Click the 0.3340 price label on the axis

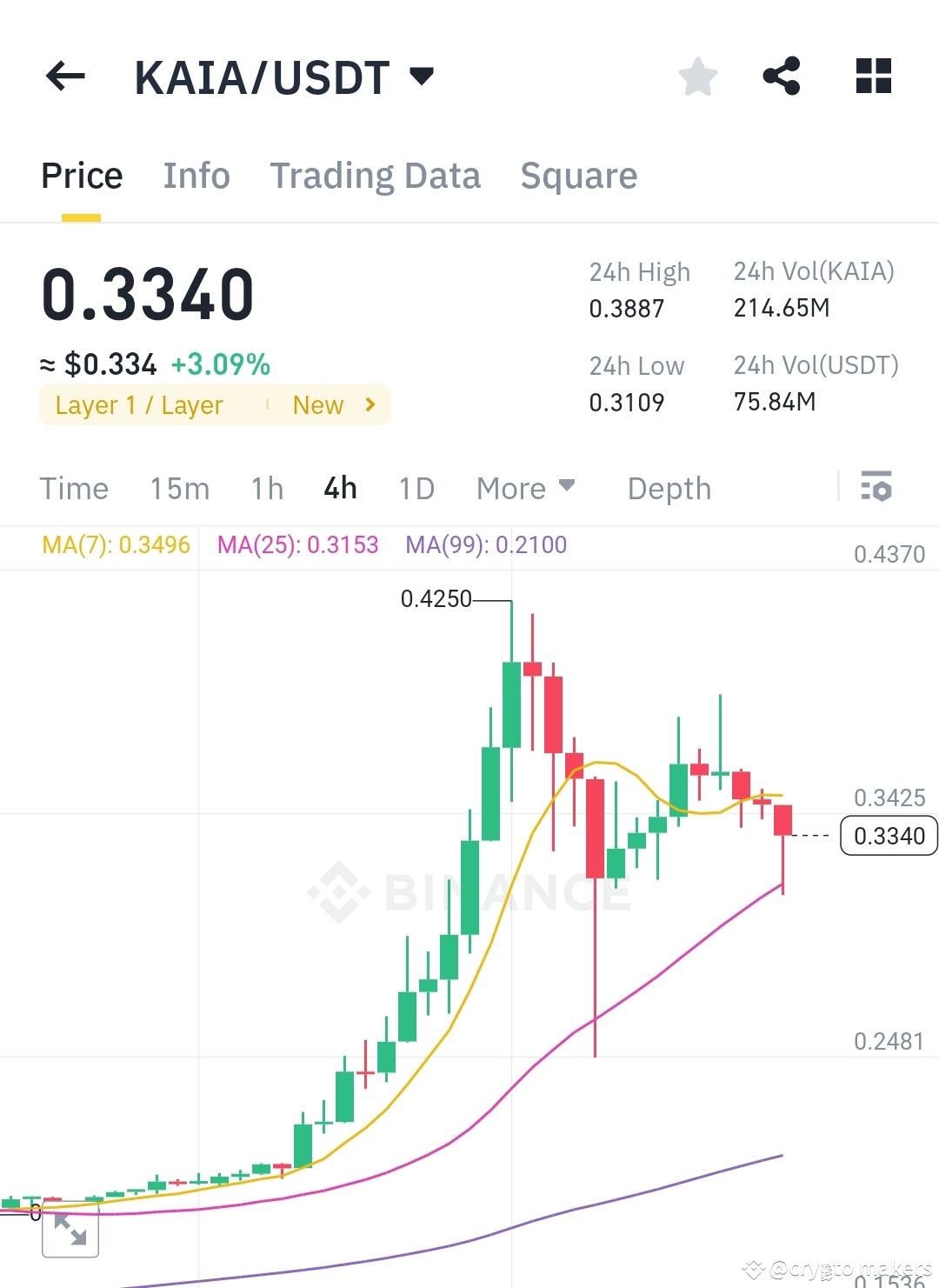(x=888, y=836)
